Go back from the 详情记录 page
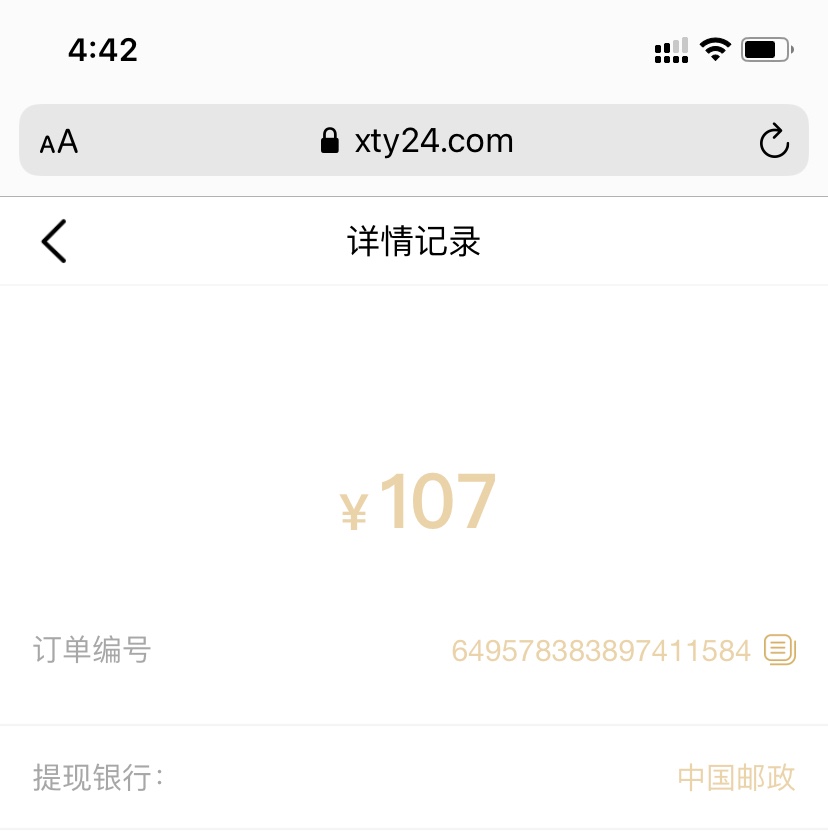Screen dimensions: 828x836 [54, 241]
